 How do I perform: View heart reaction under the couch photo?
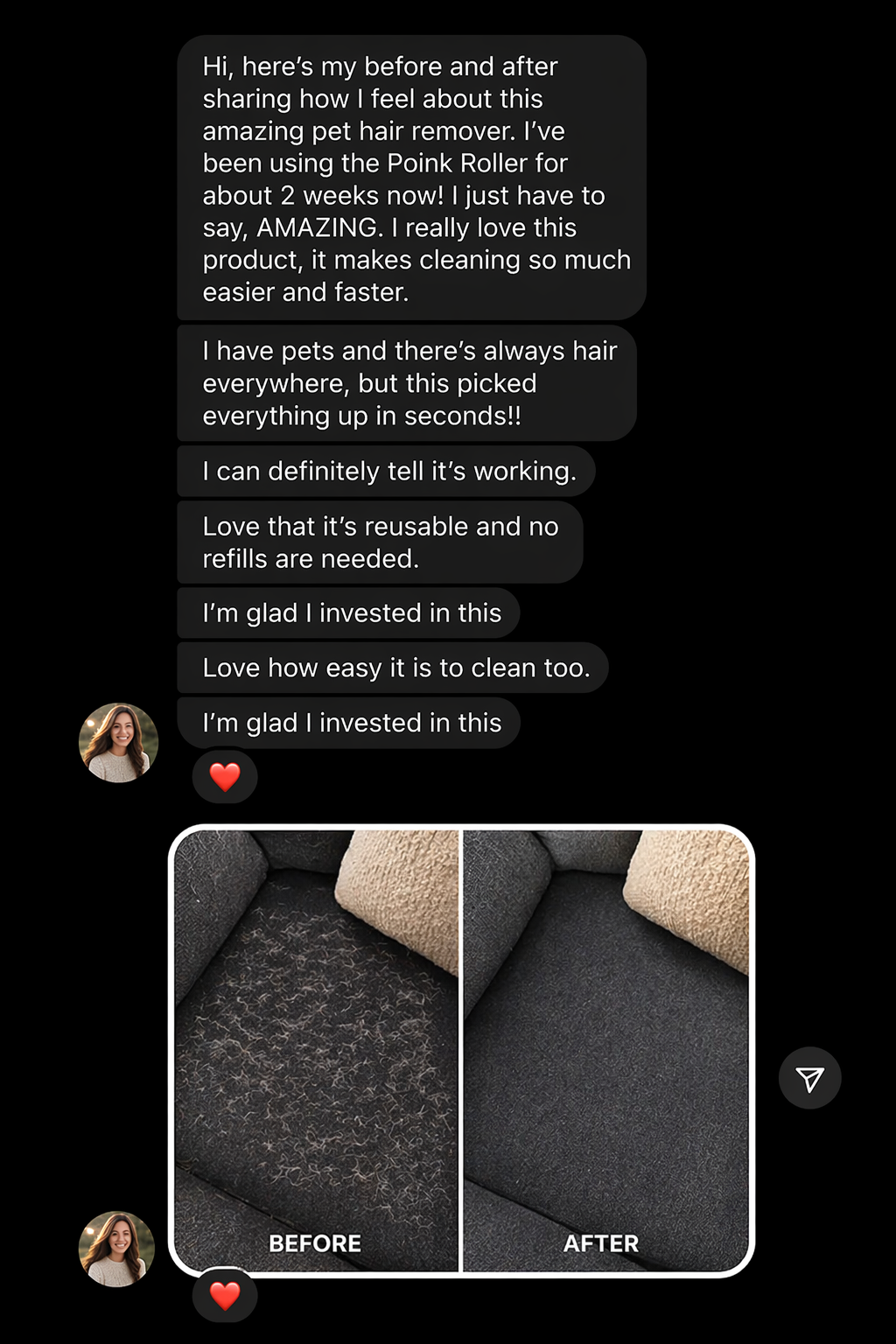click(x=225, y=1295)
